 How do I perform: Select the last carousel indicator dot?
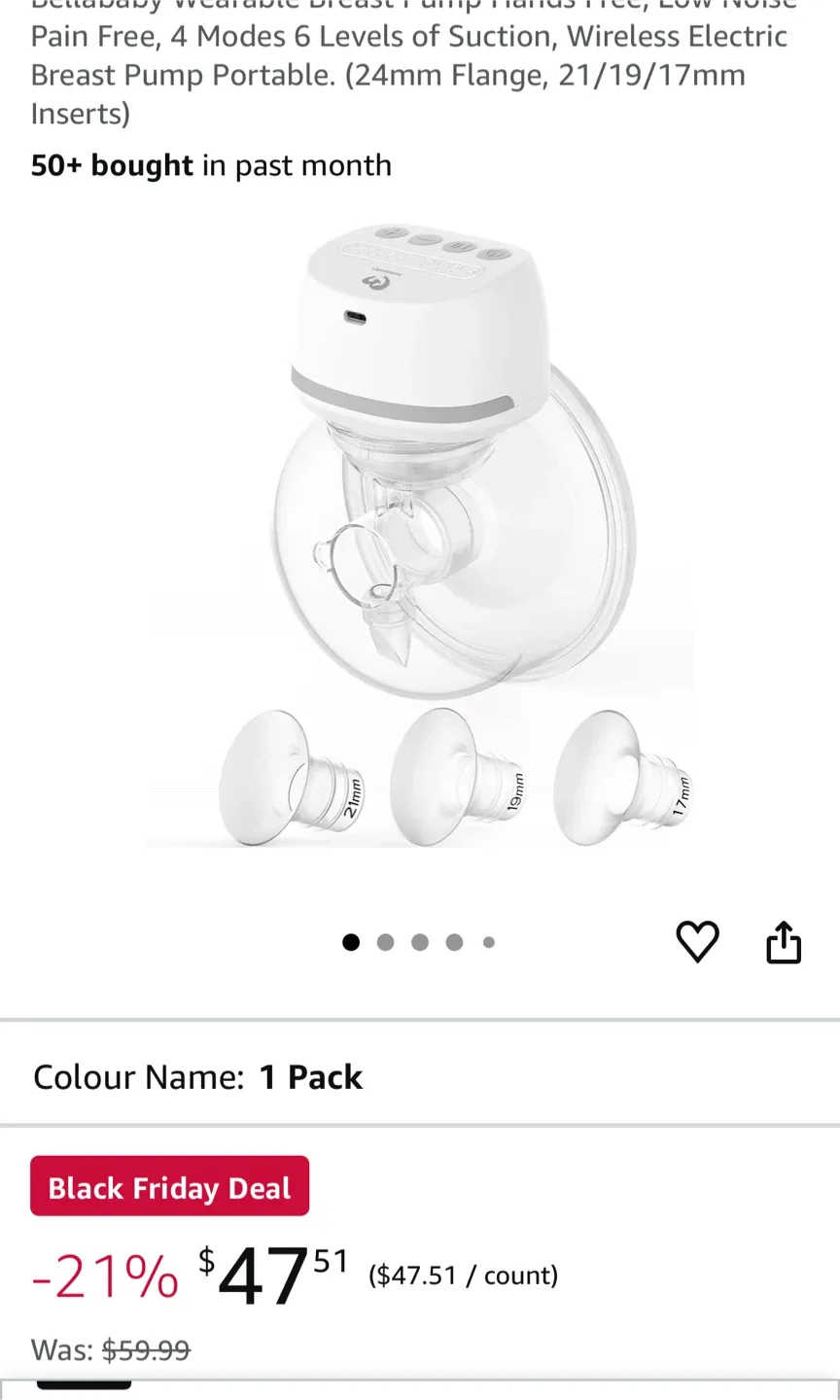tap(488, 942)
